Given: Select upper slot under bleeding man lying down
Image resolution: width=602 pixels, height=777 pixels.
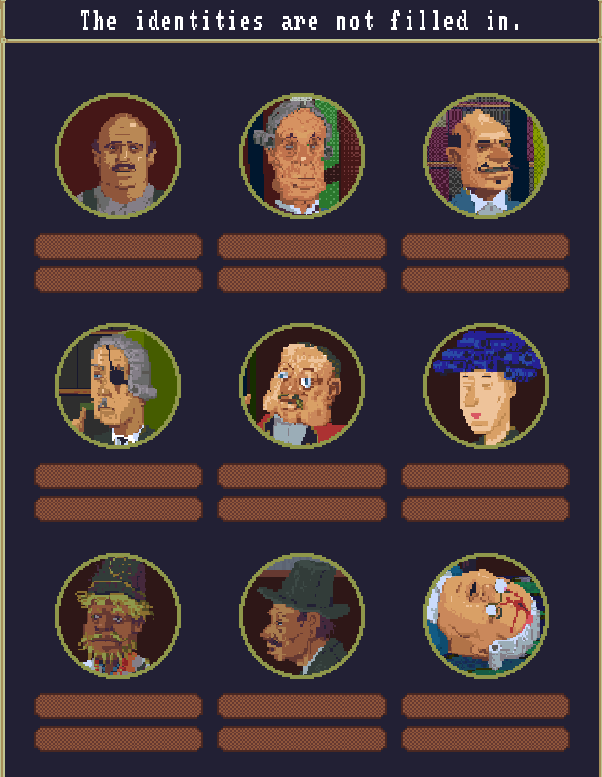Looking at the screenshot, I should point(485,706).
